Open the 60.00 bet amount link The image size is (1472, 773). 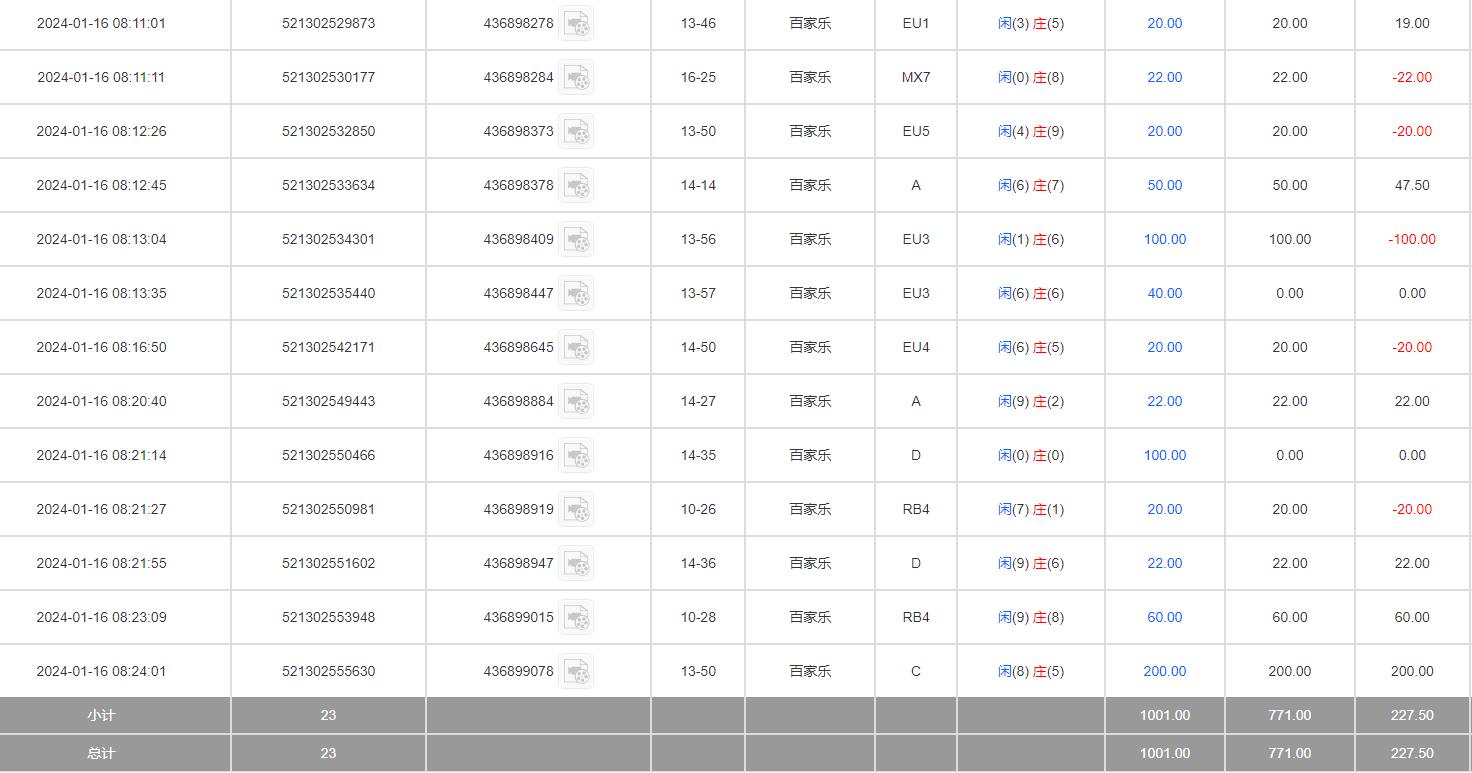pyautogui.click(x=1164, y=617)
